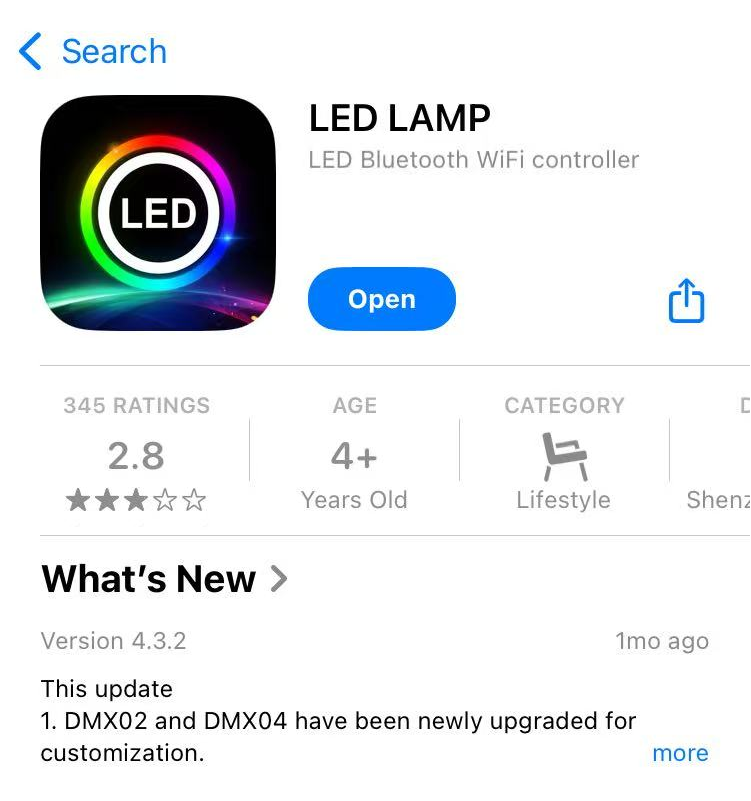Expand the truncated Shenzhen developer name
This screenshot has width=751, height=801.
click(716, 498)
